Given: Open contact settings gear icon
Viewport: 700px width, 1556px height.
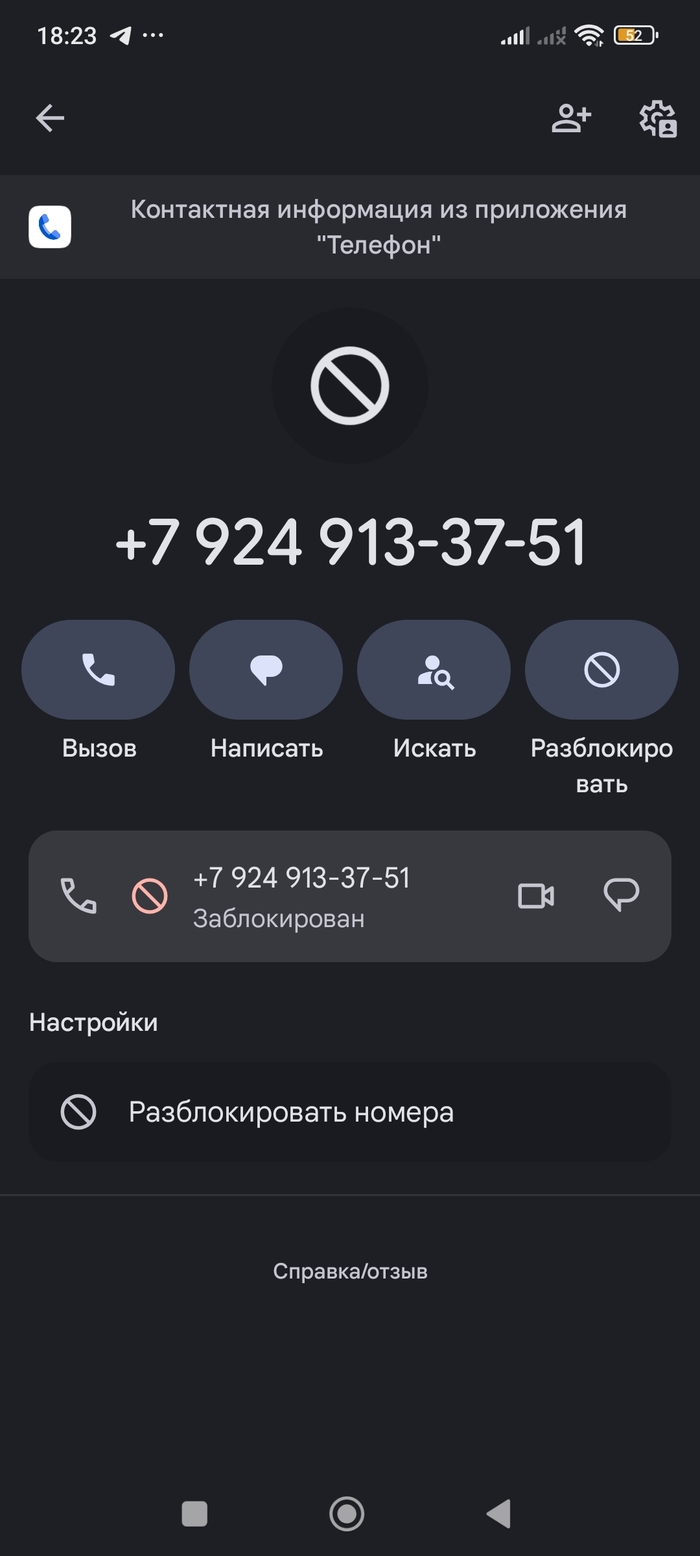Looking at the screenshot, I should click(x=658, y=118).
